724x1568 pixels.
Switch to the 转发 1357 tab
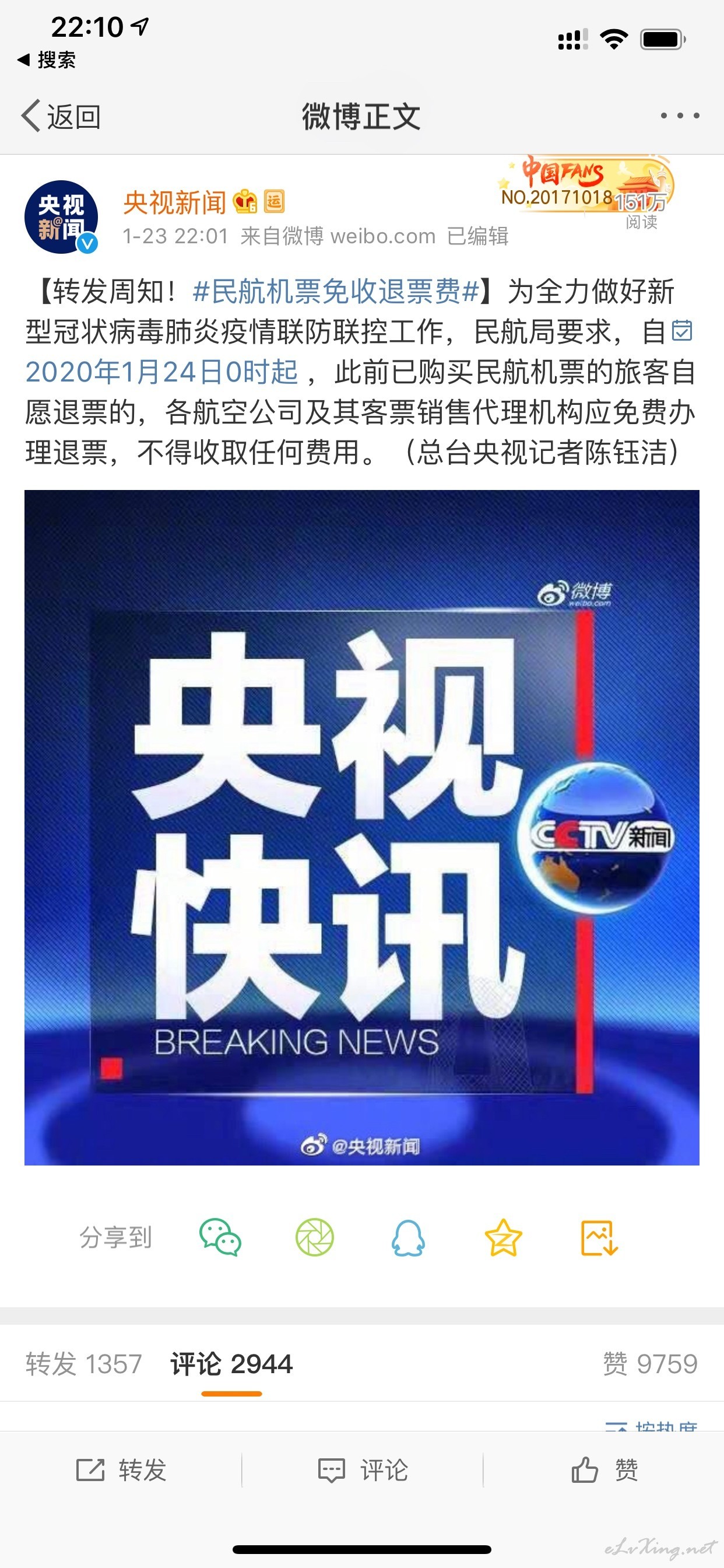(x=84, y=1363)
